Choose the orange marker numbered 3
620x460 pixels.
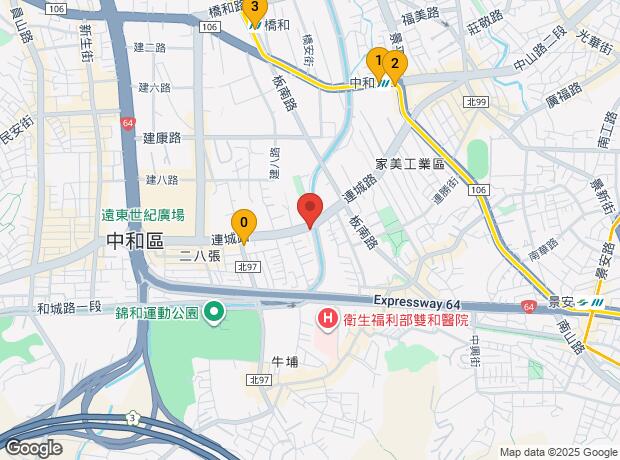click(255, 11)
